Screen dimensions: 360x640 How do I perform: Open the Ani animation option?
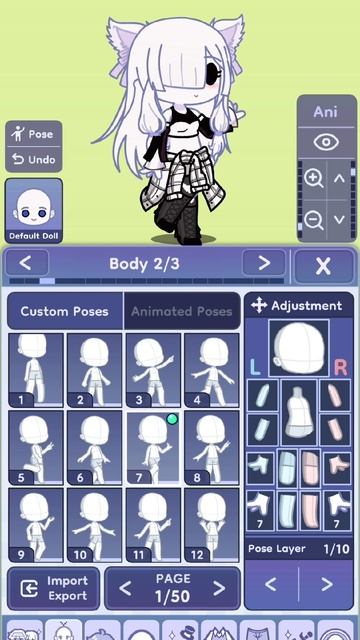tap(326, 111)
